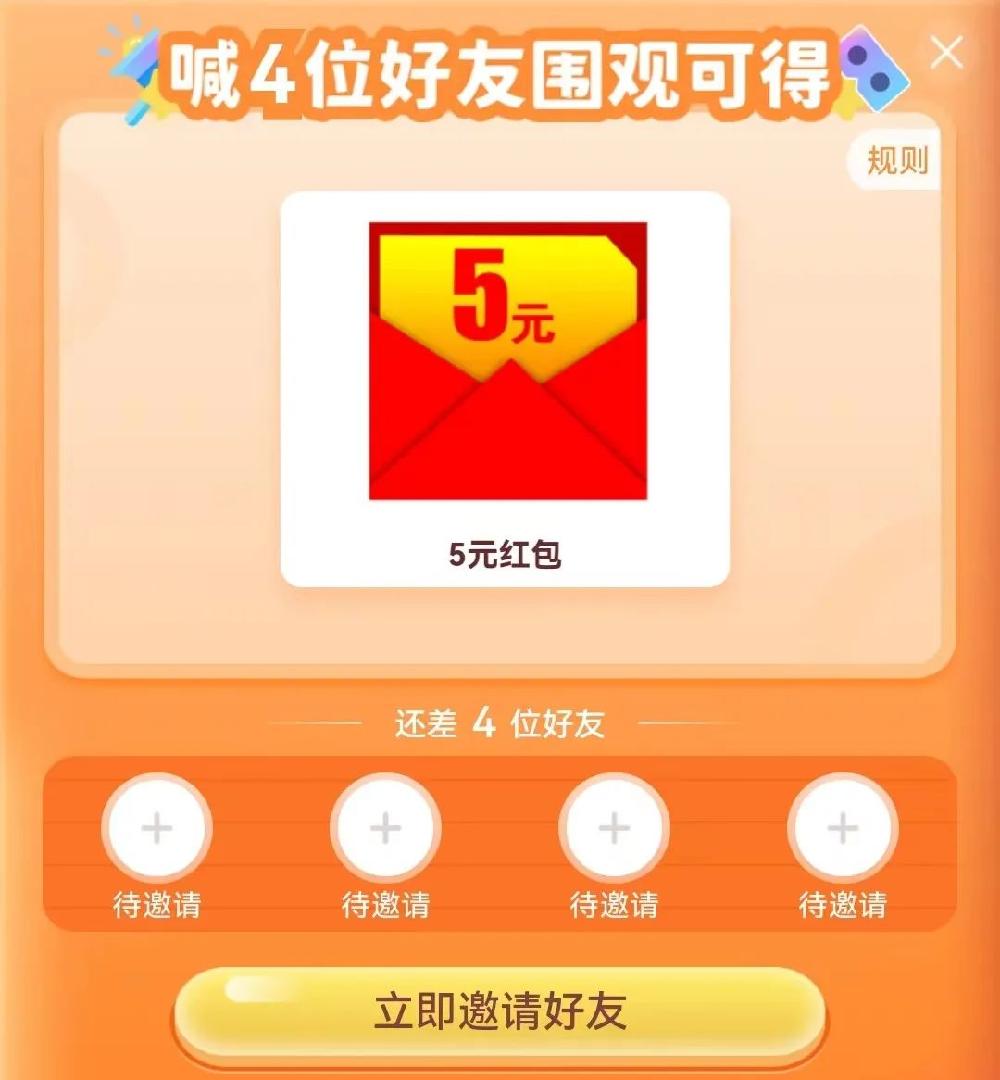This screenshot has width=1000, height=1080.
Task: Open the 5元红包 reward card
Action: pyautogui.click(x=505, y=388)
